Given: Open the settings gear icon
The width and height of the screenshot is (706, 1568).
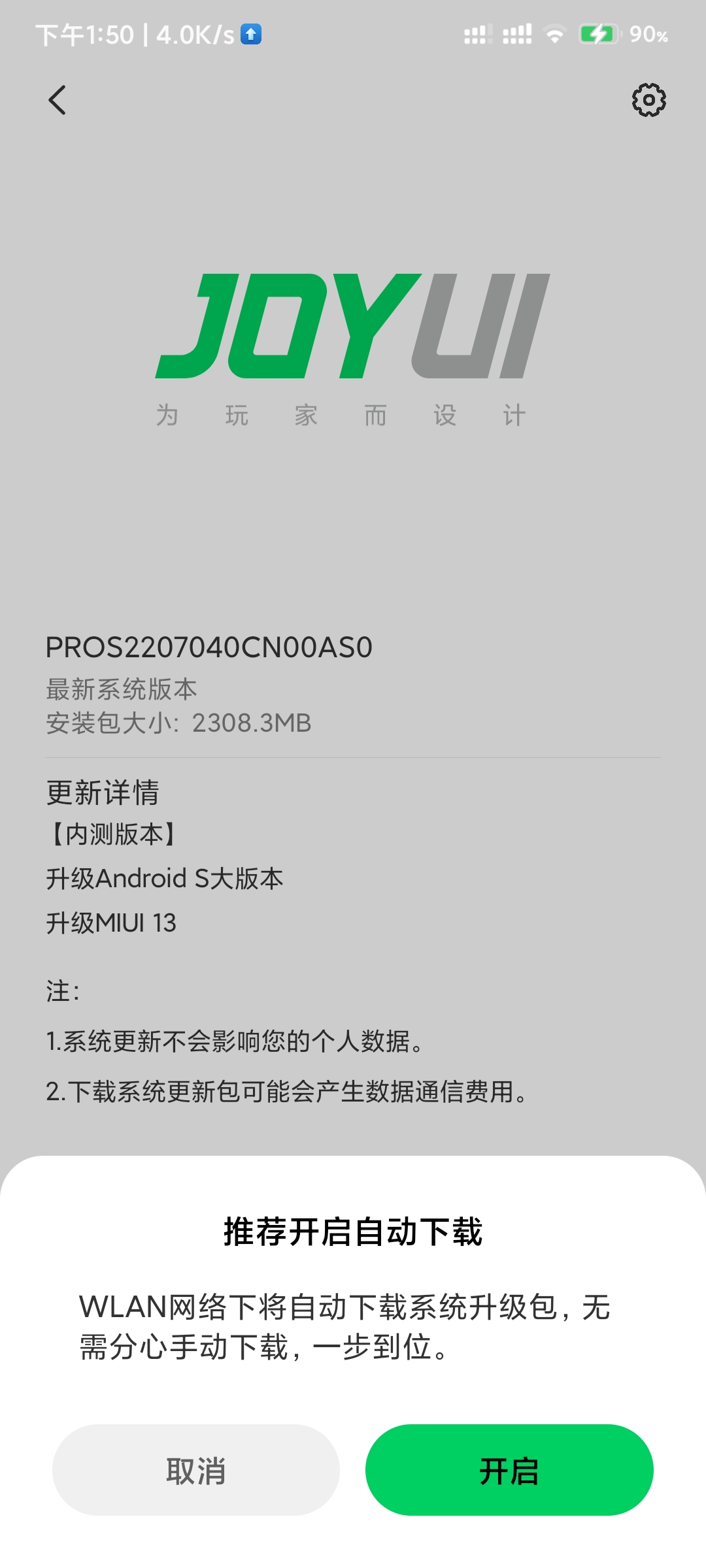Looking at the screenshot, I should pyautogui.click(x=648, y=100).
